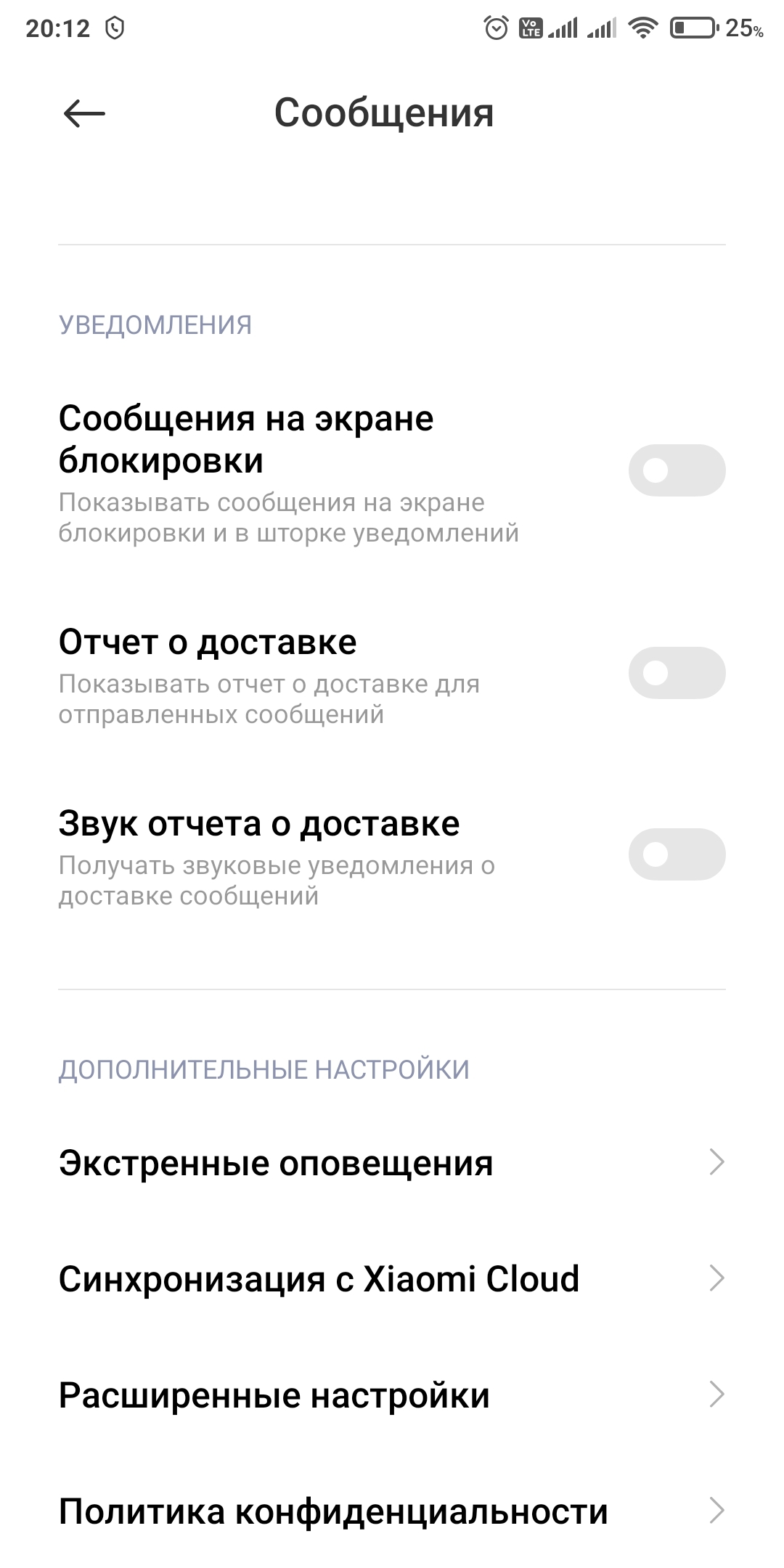Enable Сообщения на экране блокировки toggle

click(x=677, y=470)
